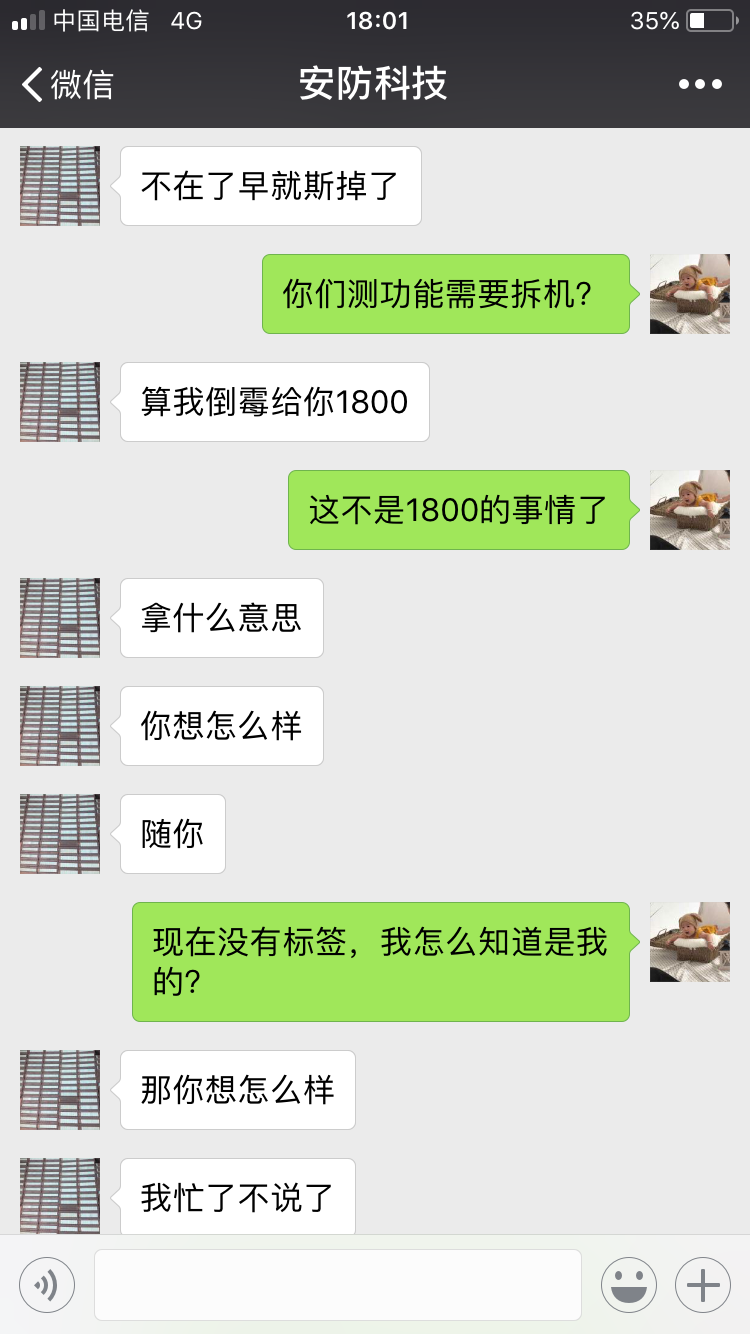
Task: View the contact's profile beside 算我倒霉给你1800
Action: (60, 402)
